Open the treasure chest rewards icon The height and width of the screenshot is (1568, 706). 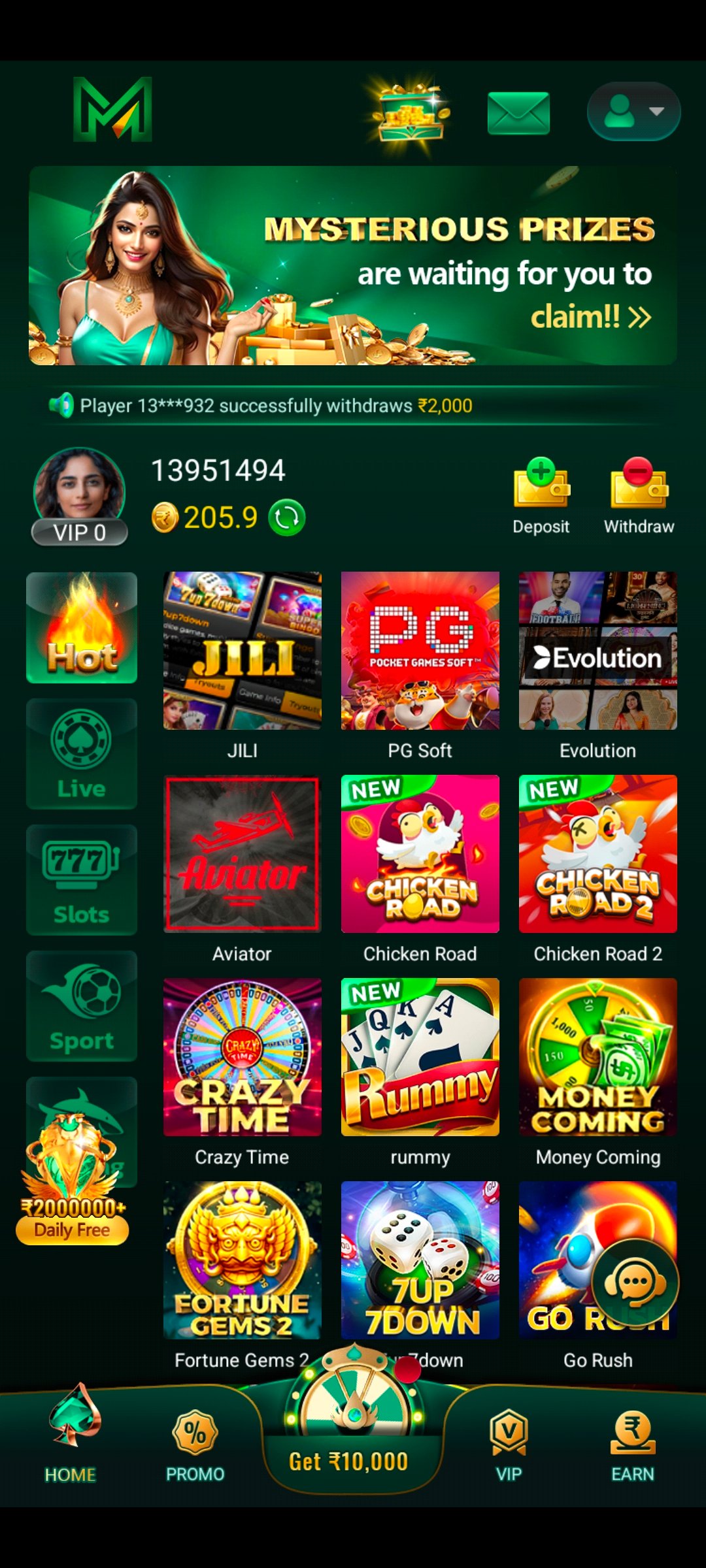pyautogui.click(x=410, y=114)
